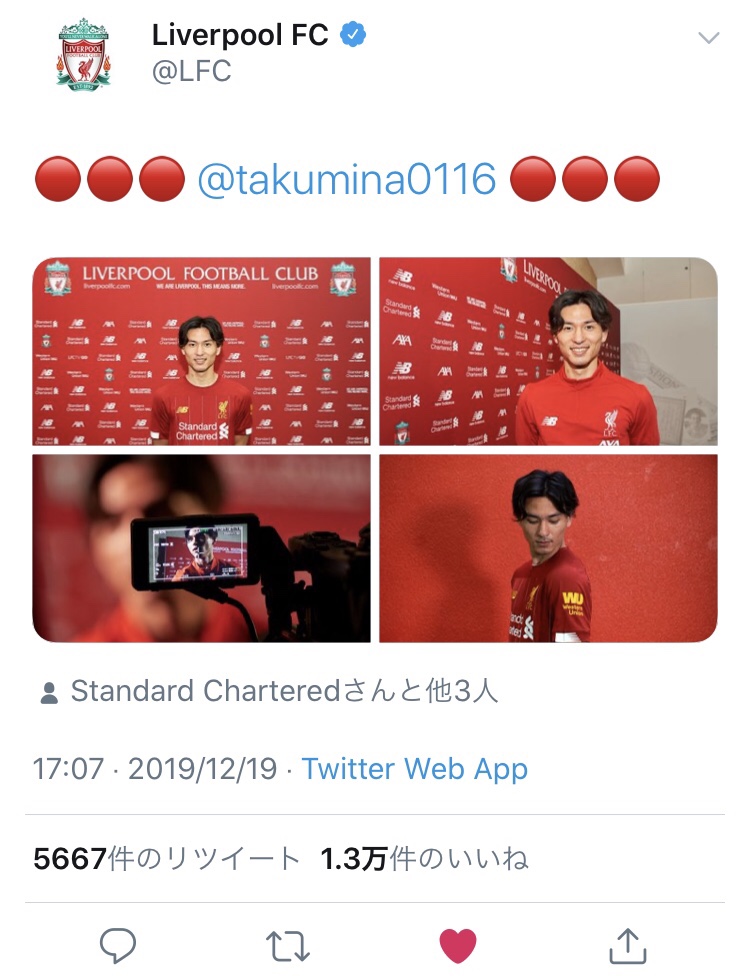
Task: Unlike the tweet via heart icon
Action: [458, 945]
